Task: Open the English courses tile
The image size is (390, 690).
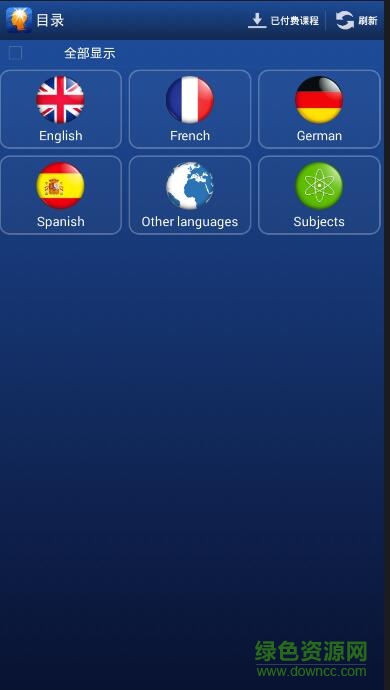Action: click(60, 109)
